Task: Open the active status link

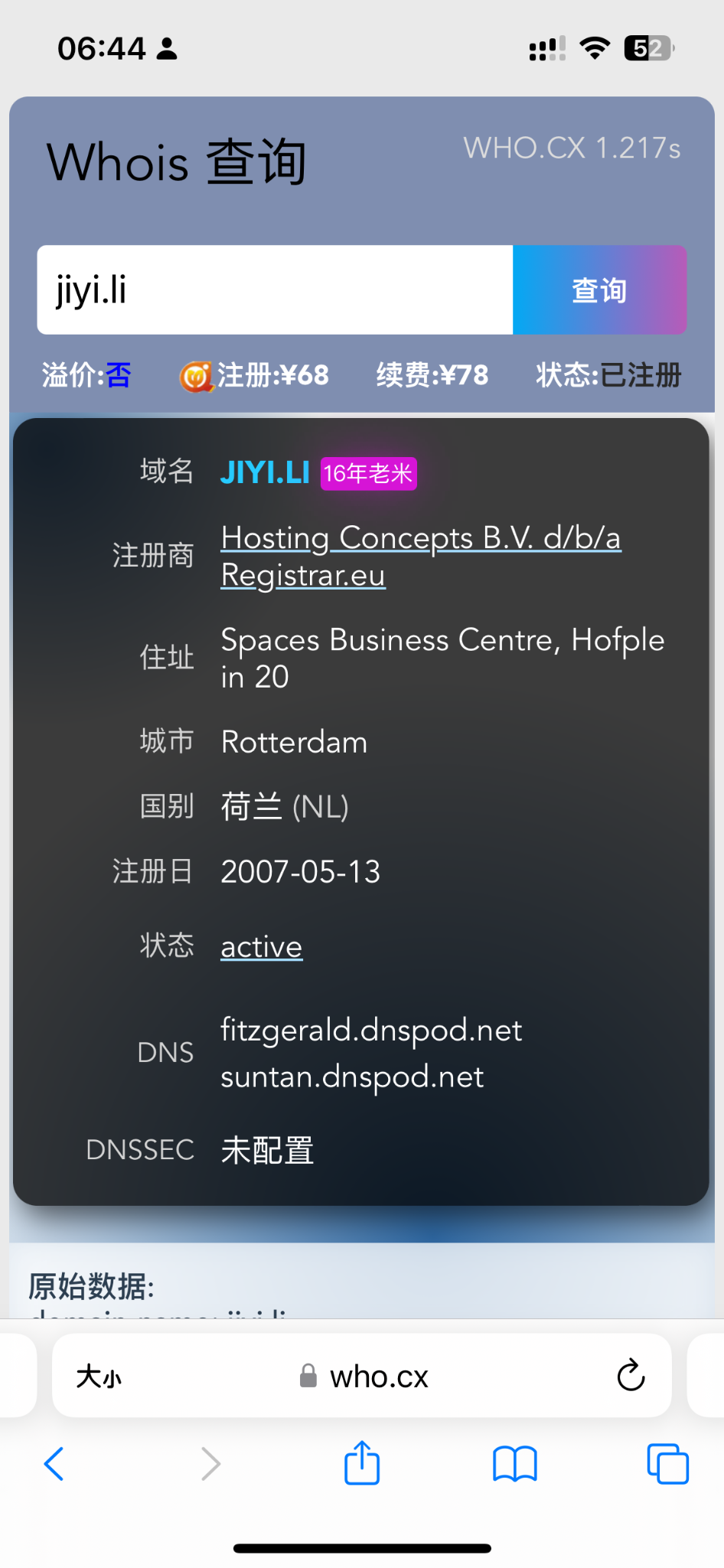Action: (x=262, y=947)
